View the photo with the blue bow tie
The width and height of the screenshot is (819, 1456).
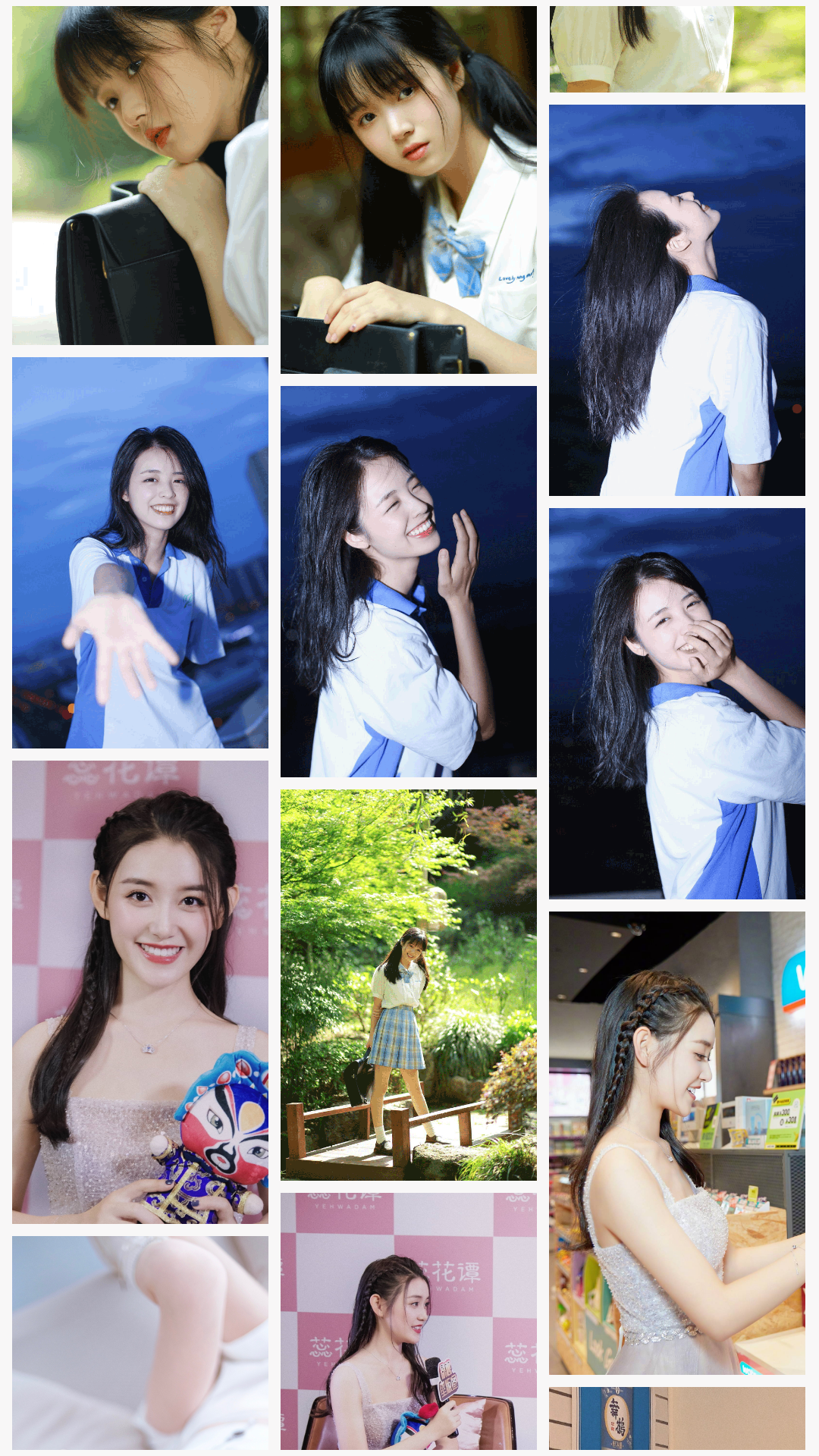(x=409, y=190)
